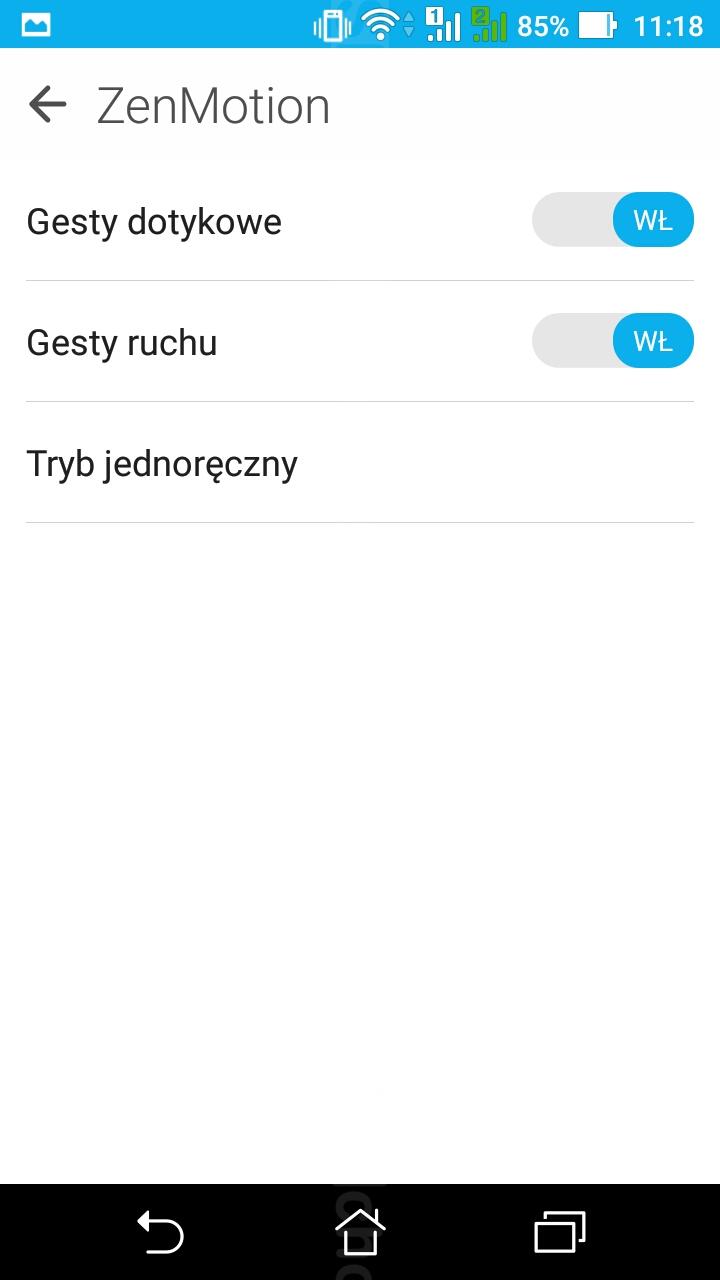This screenshot has width=720, height=1280.
Task: Open Gesty ruchu settings row
Action: click(360, 342)
